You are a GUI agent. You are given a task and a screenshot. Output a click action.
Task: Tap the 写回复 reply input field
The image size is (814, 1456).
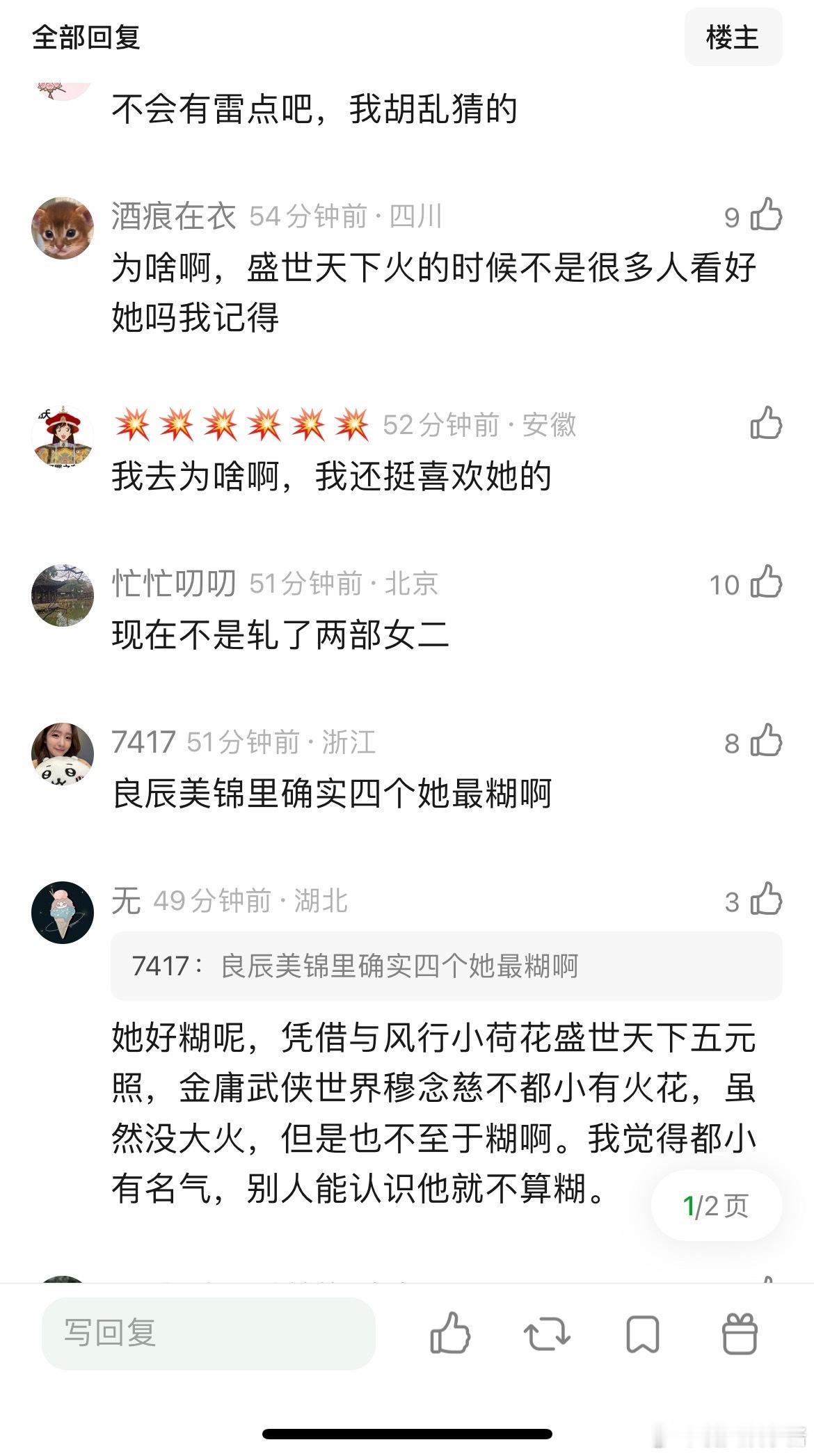pos(209,1333)
